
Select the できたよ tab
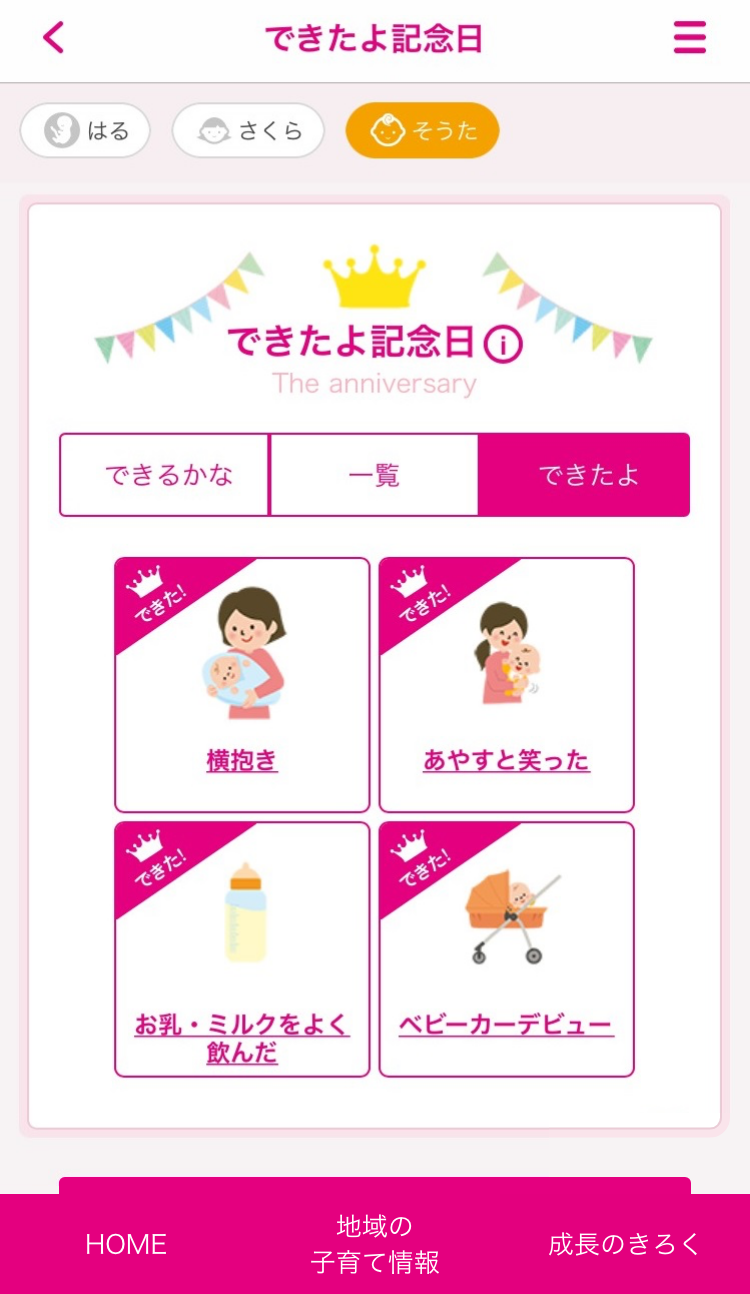pyautogui.click(x=585, y=475)
